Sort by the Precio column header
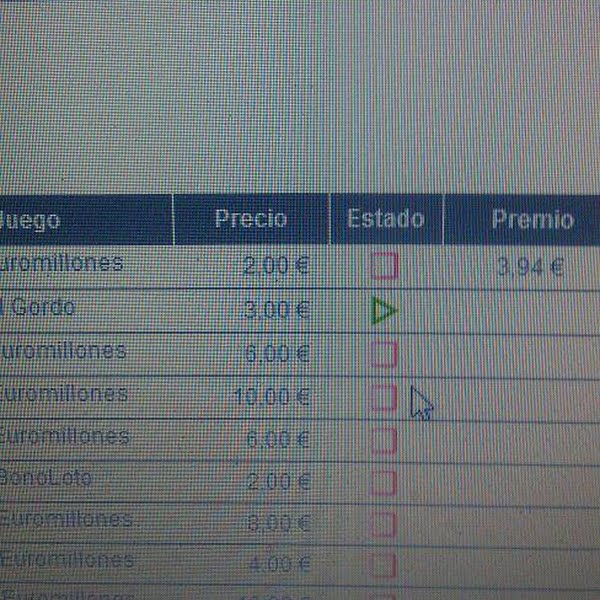This screenshot has width=600, height=600. click(x=251, y=219)
